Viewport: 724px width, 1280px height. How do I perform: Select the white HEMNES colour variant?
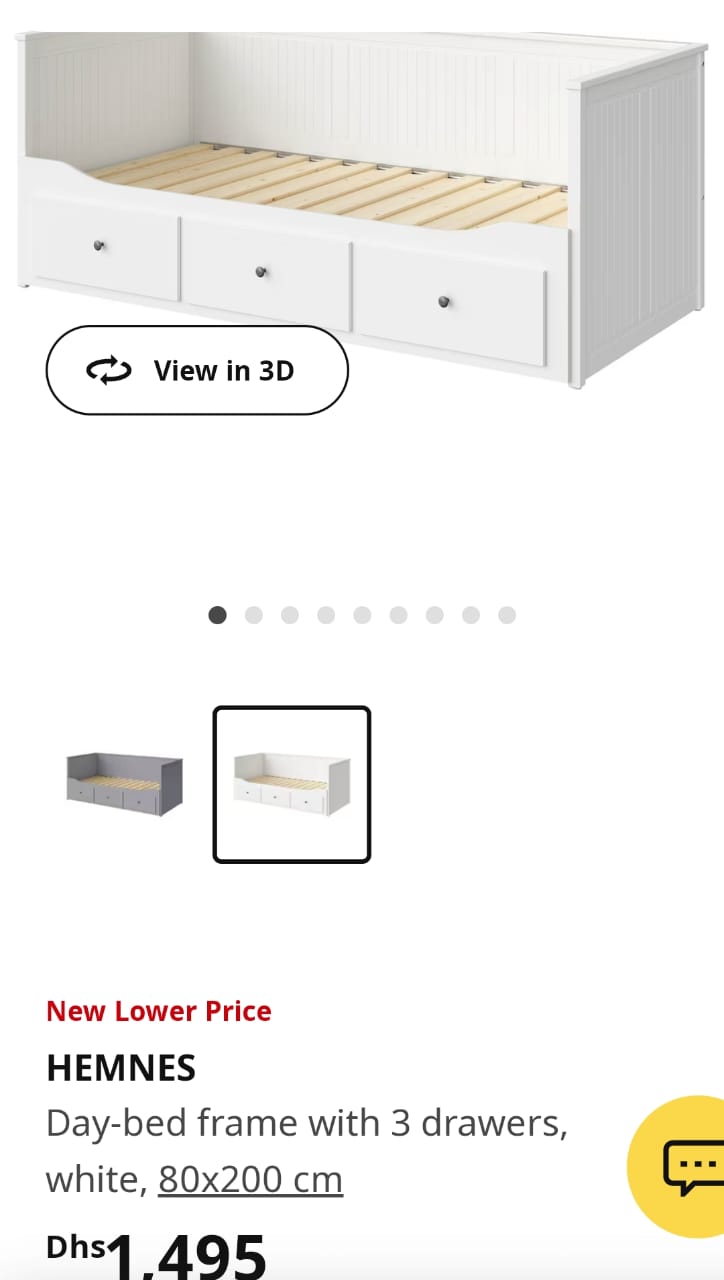[292, 785]
